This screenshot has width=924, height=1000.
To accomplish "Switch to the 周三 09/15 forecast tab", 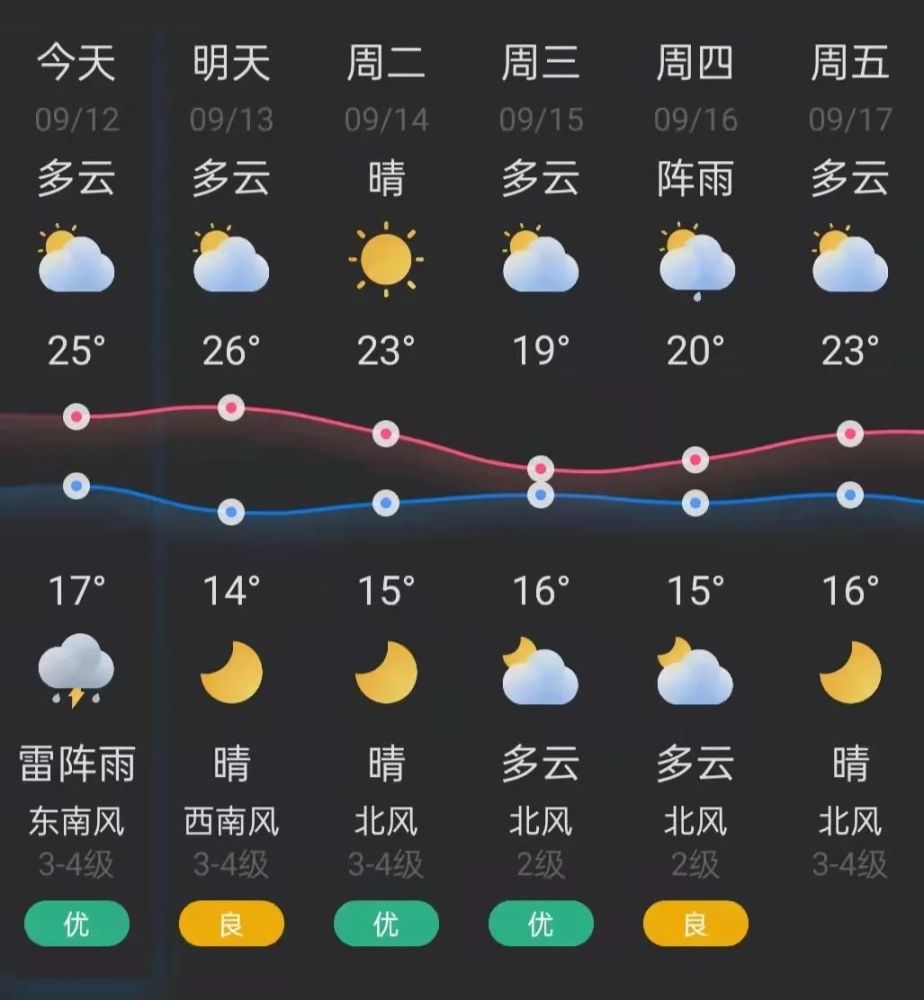I will (x=539, y=85).
